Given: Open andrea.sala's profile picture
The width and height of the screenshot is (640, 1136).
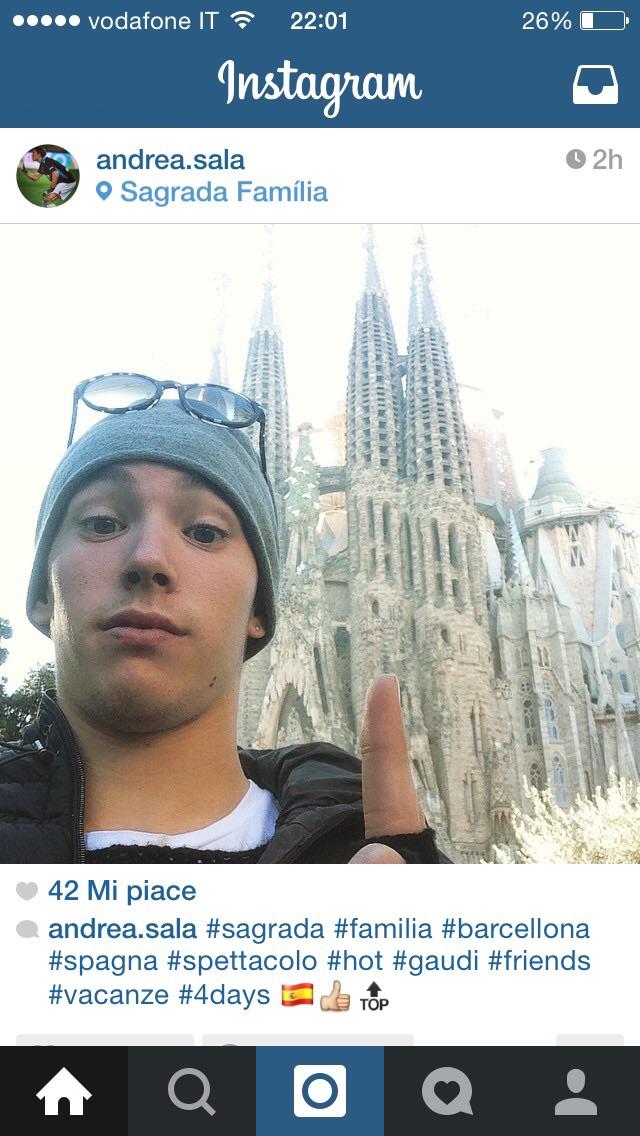Looking at the screenshot, I should (48, 176).
